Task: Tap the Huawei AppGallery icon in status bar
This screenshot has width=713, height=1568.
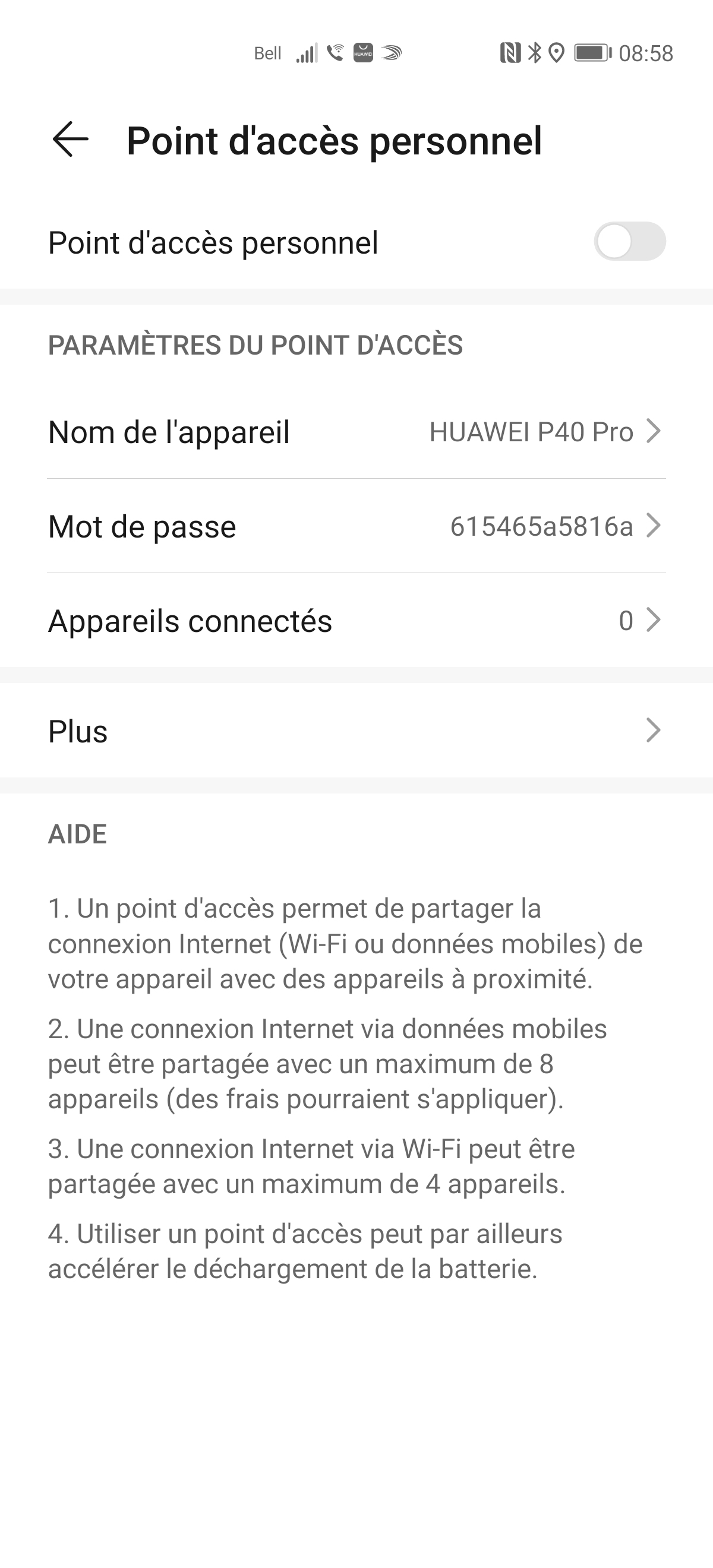Action: pyautogui.click(x=364, y=53)
